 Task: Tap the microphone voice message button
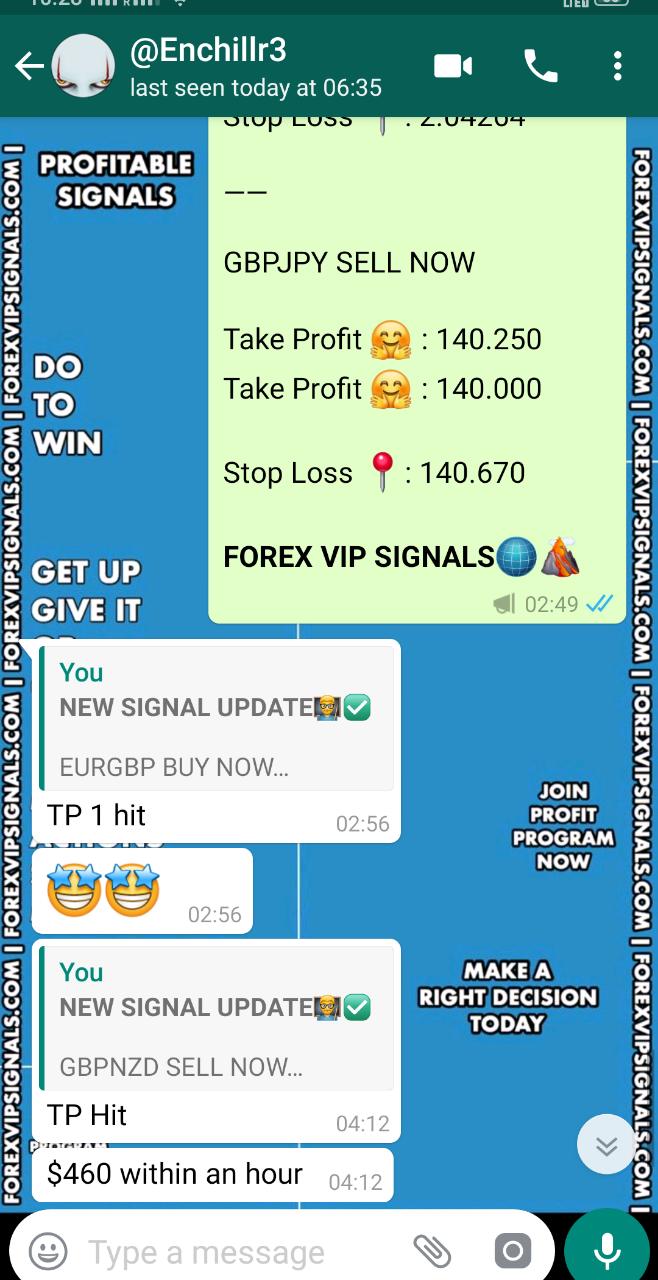(606, 1250)
